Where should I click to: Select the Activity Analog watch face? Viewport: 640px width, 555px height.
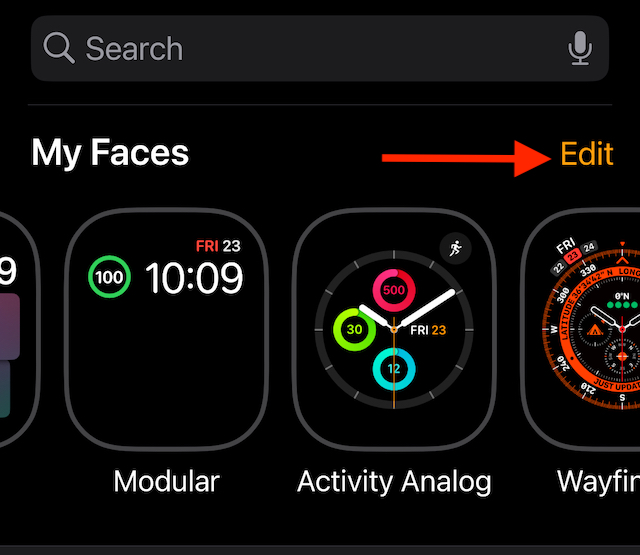394,329
